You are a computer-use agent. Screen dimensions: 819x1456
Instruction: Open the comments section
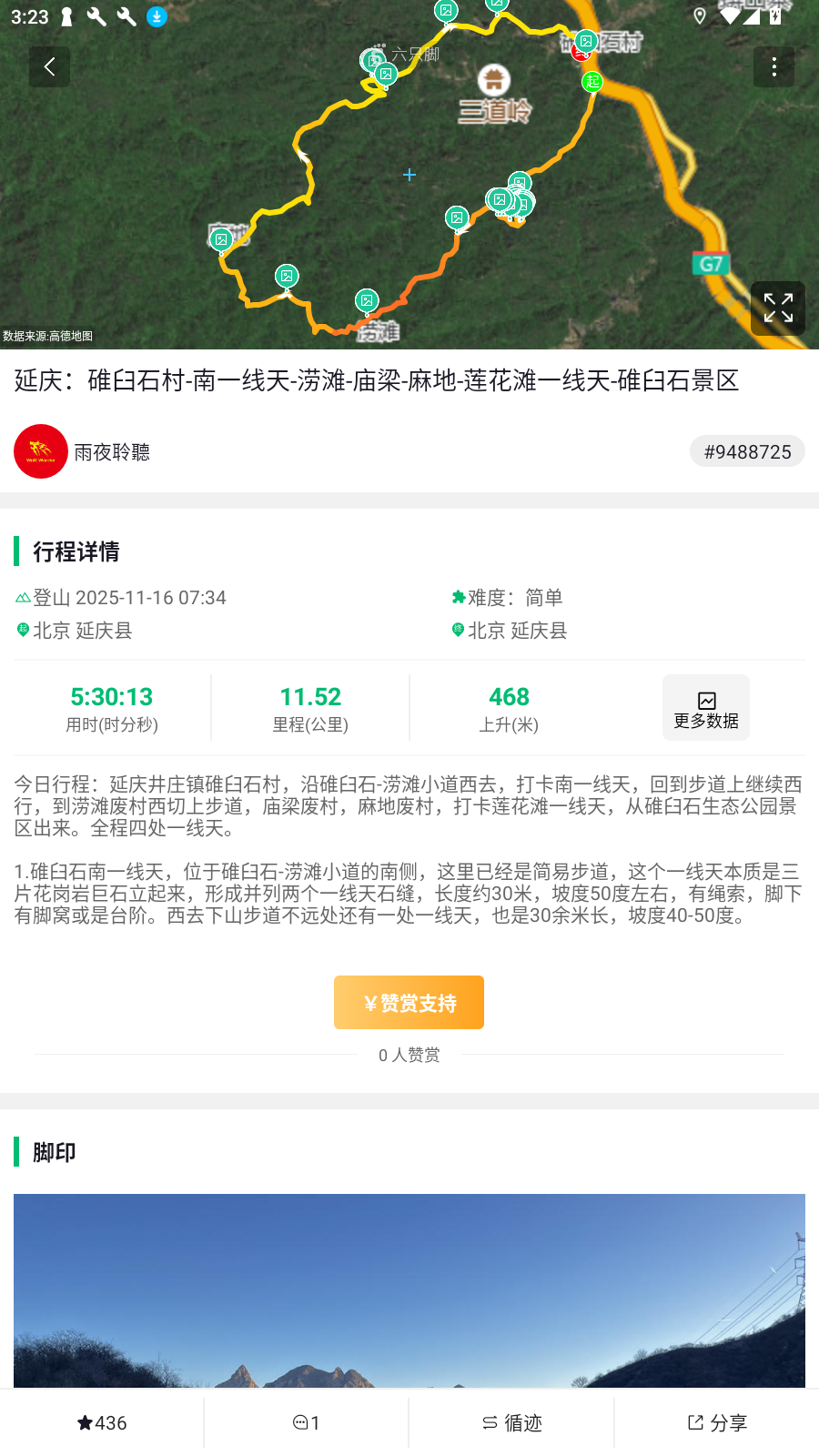tap(307, 1422)
